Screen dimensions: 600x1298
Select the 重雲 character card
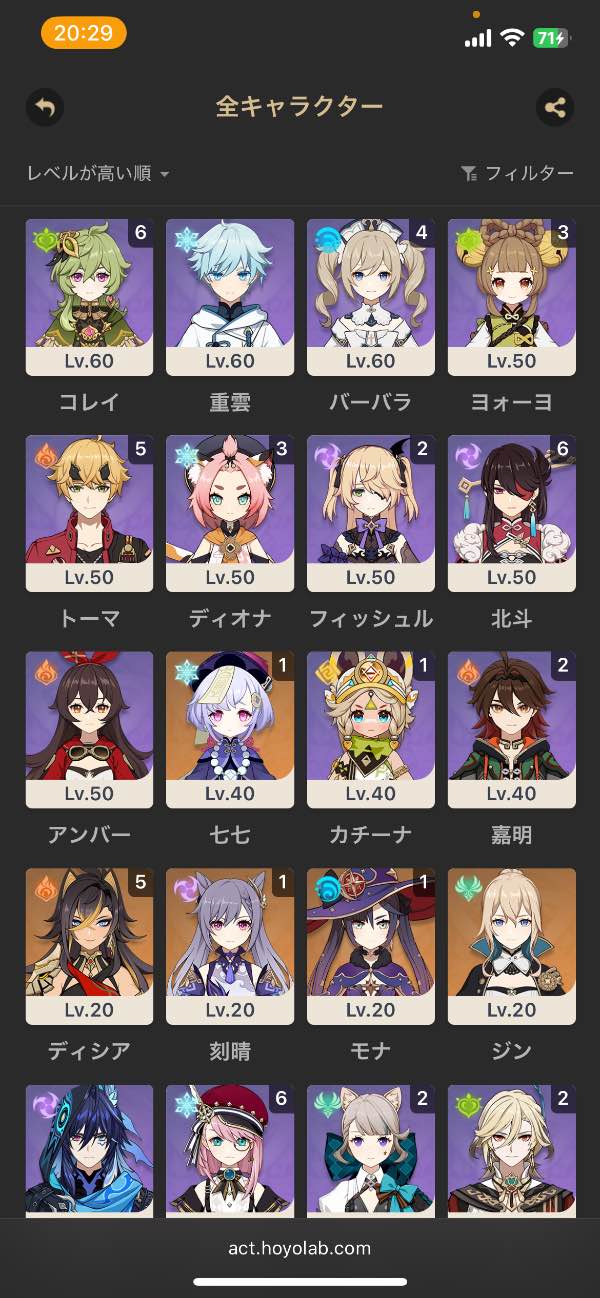(230, 298)
